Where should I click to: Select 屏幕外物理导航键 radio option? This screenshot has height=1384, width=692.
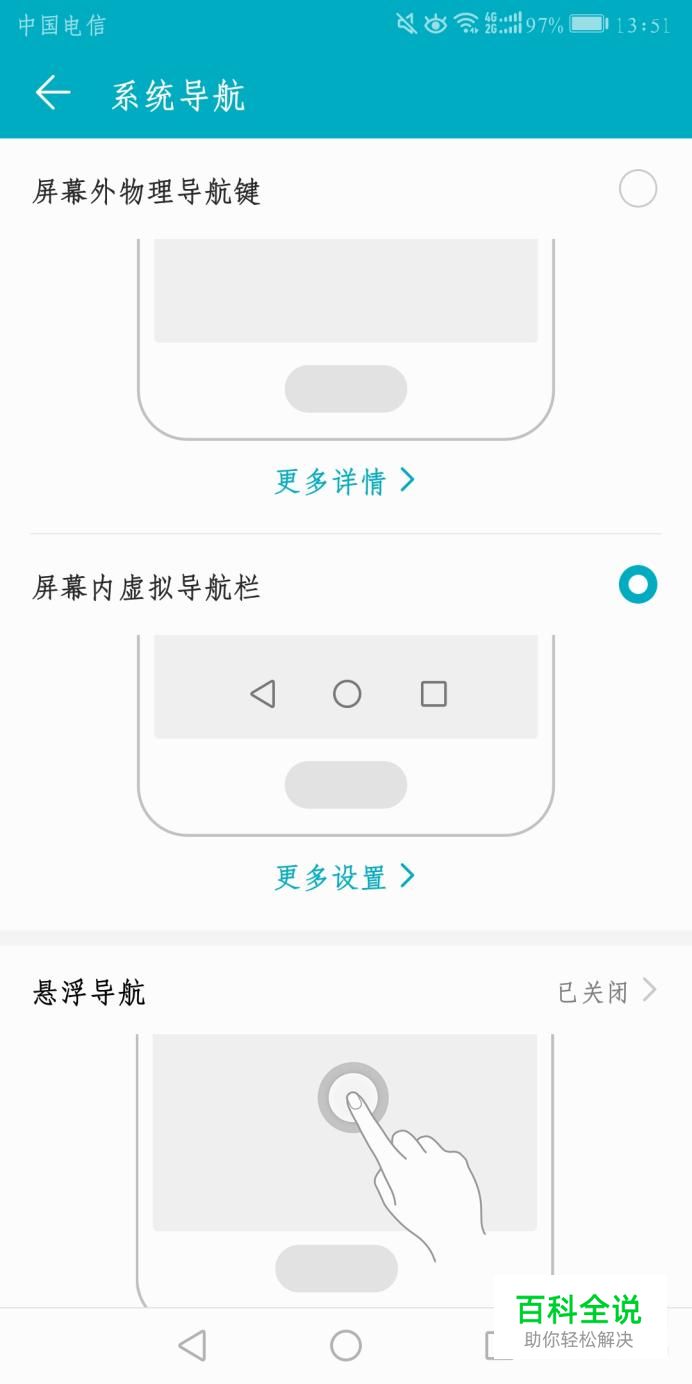coord(638,188)
